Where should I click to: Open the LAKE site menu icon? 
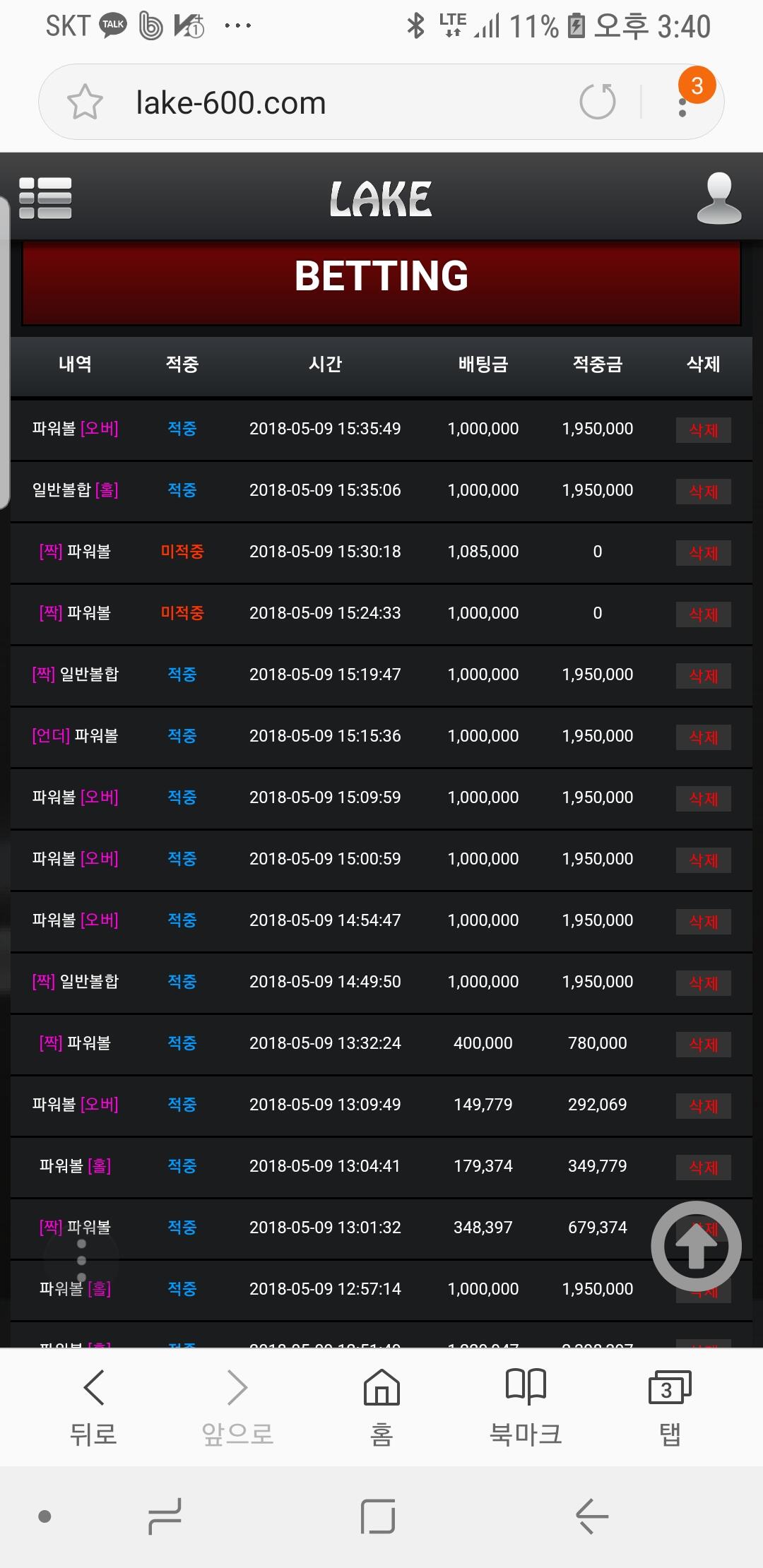tap(45, 198)
